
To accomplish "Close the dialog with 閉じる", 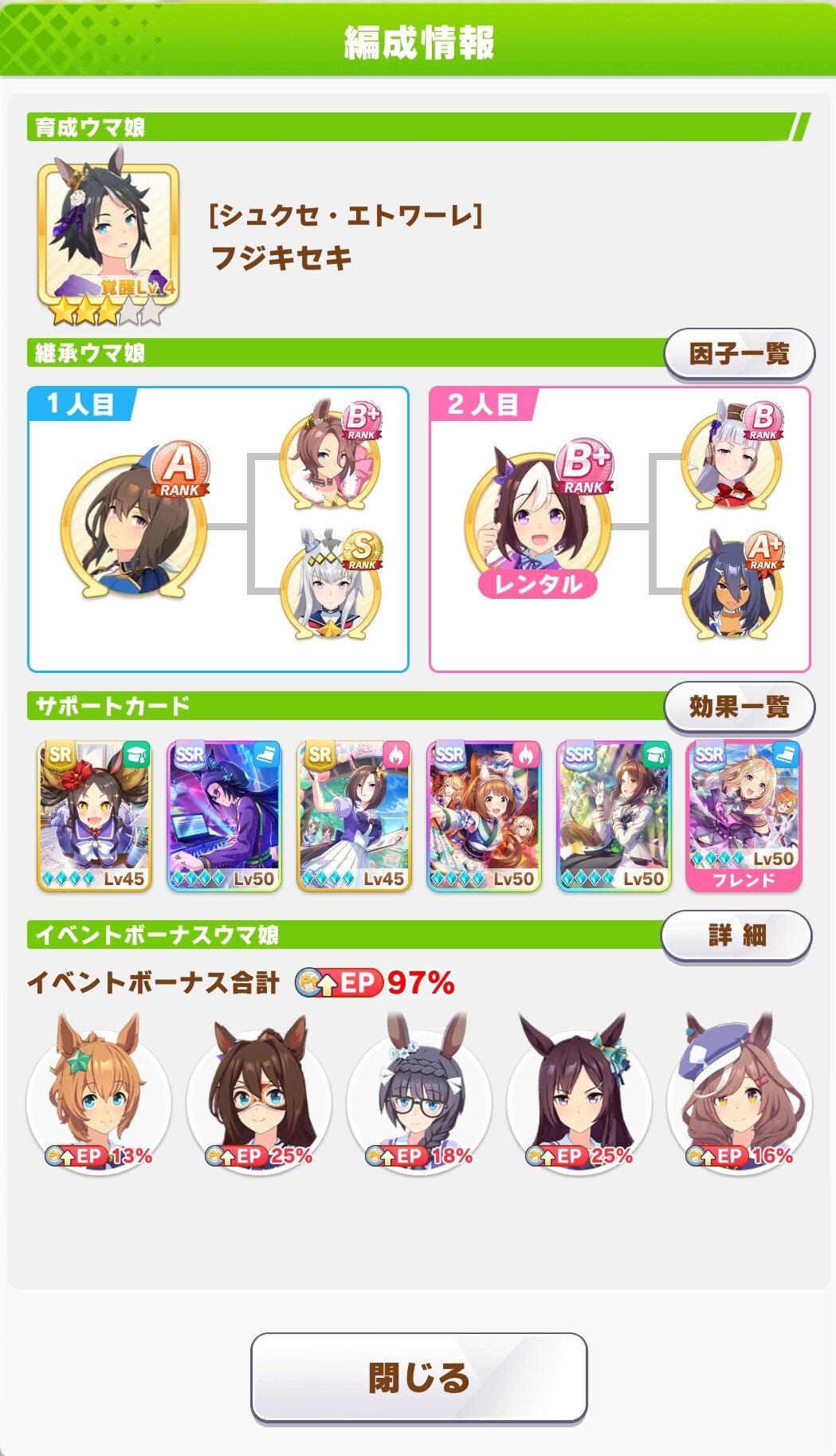I will pos(418,1376).
